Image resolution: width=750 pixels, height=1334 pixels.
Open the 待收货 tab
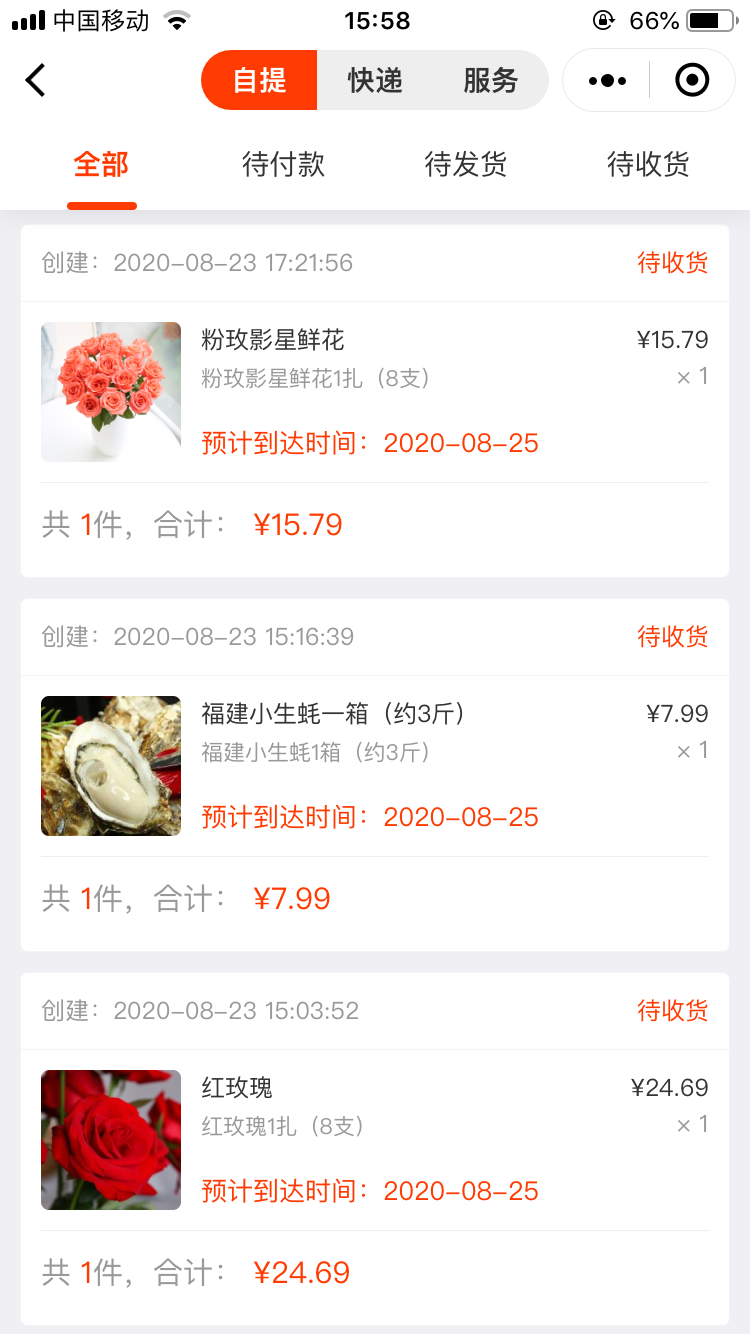[648, 165]
